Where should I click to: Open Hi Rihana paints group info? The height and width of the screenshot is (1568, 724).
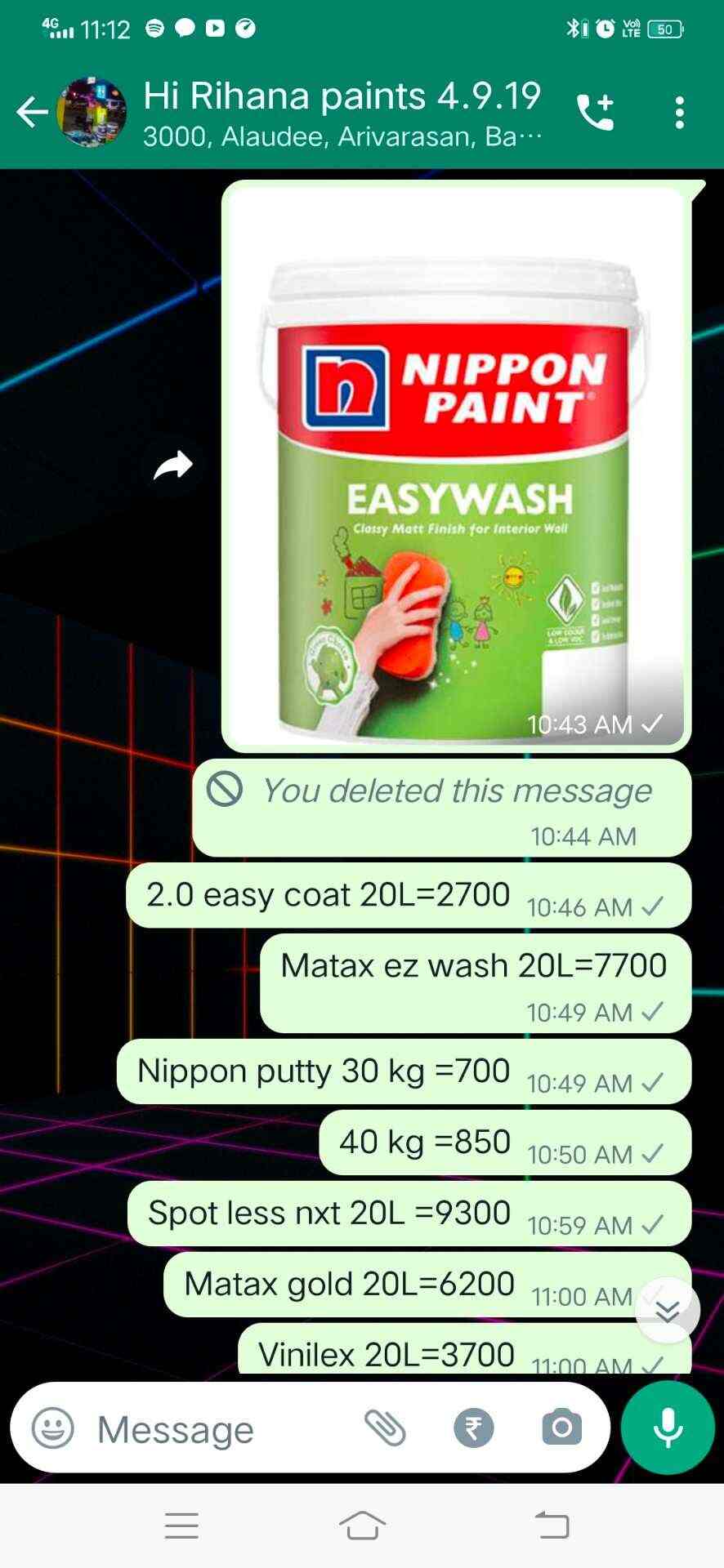coord(342,113)
